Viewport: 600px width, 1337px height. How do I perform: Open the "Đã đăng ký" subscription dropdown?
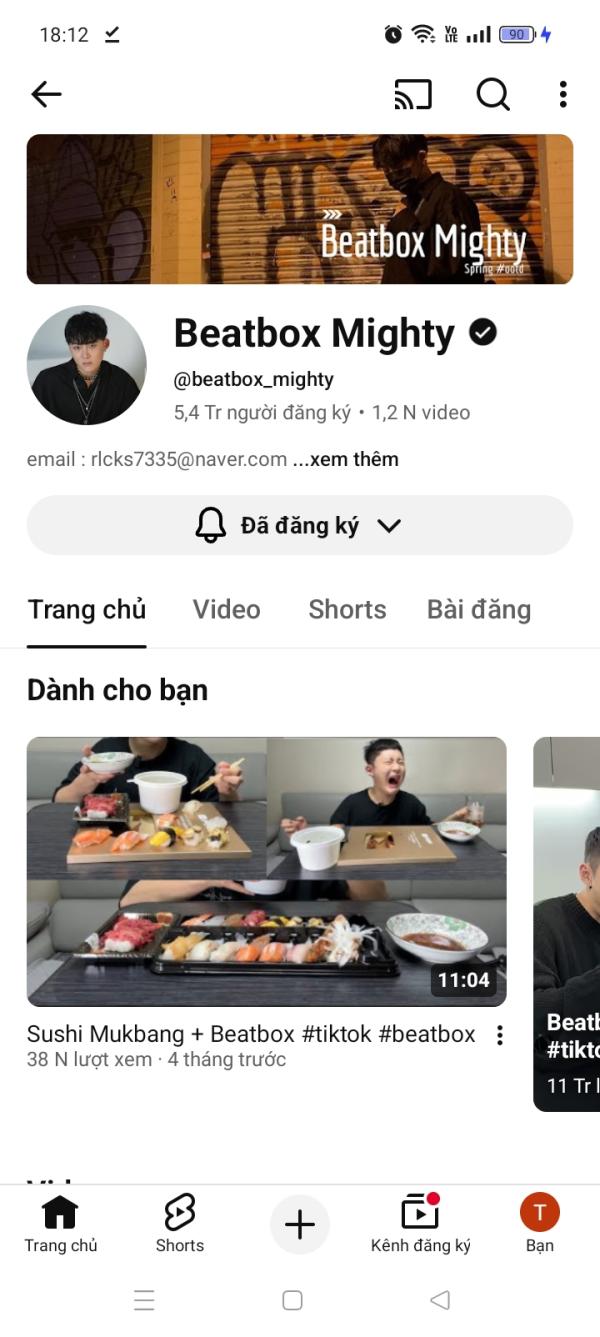[300, 525]
